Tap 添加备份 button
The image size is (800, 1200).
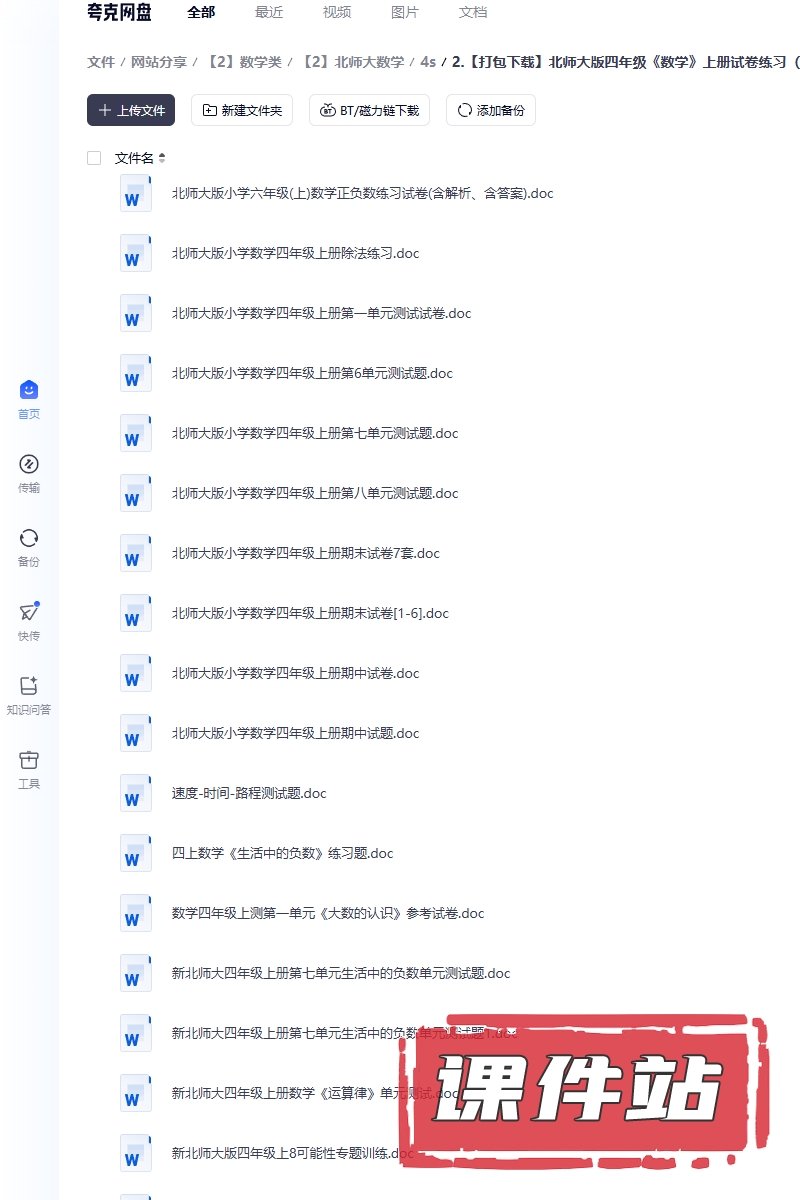[490, 110]
